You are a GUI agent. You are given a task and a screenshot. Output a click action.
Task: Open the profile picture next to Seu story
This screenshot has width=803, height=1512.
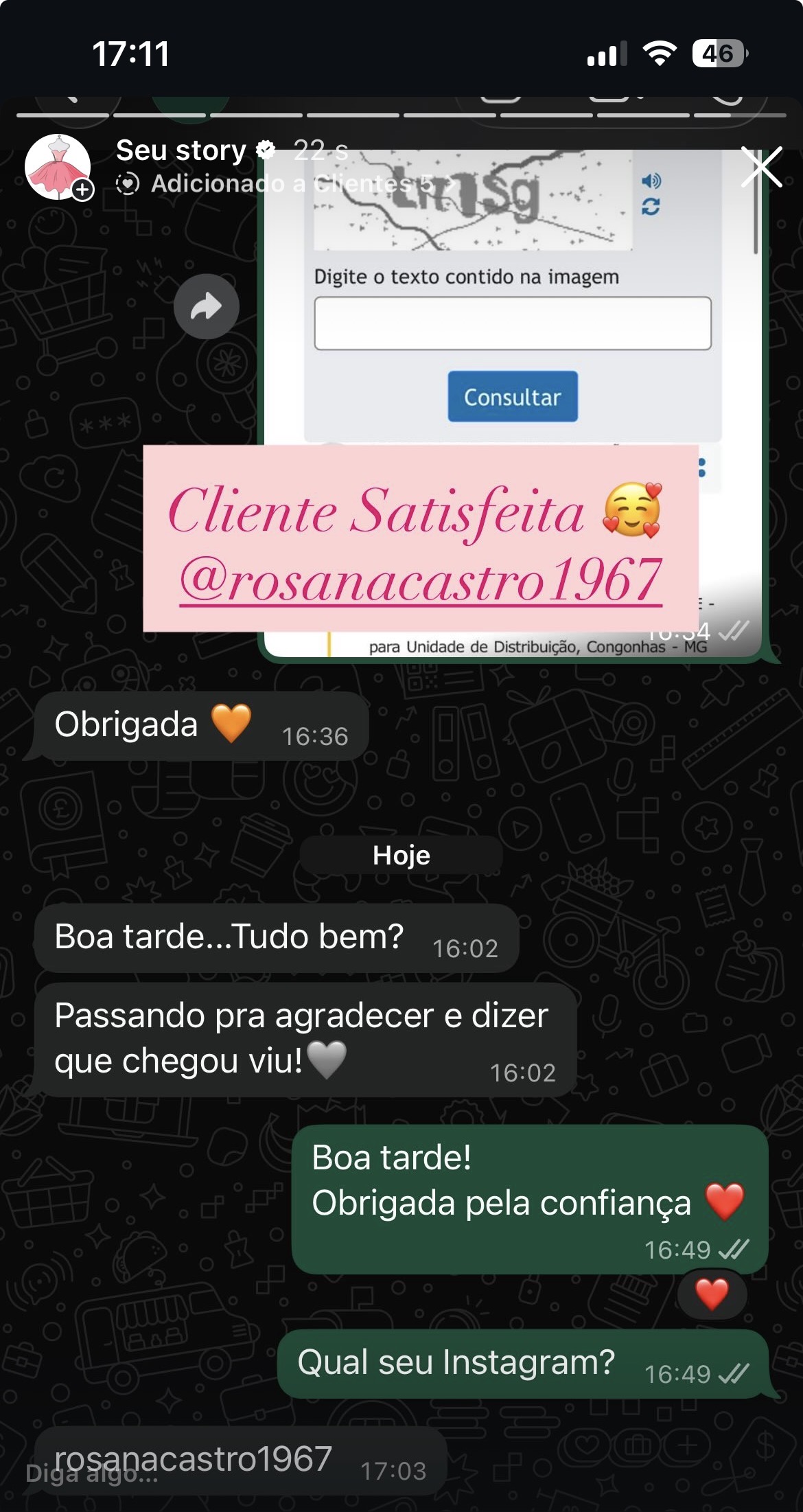click(58, 167)
